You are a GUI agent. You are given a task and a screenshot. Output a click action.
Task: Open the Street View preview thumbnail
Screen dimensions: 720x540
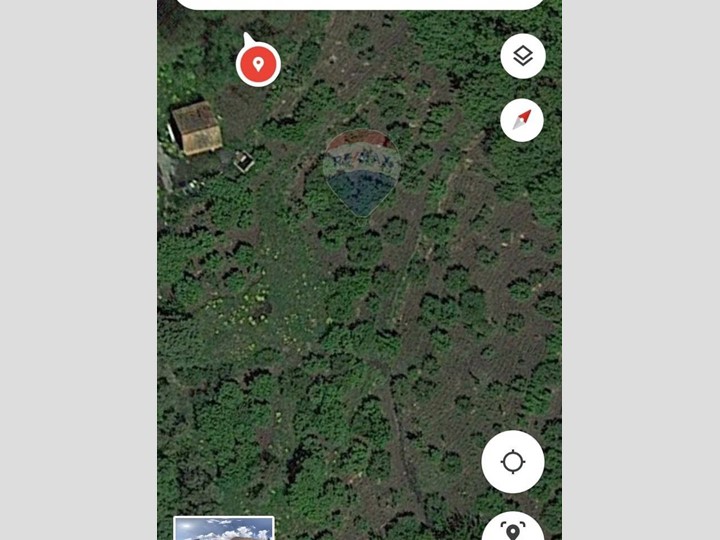[224, 528]
